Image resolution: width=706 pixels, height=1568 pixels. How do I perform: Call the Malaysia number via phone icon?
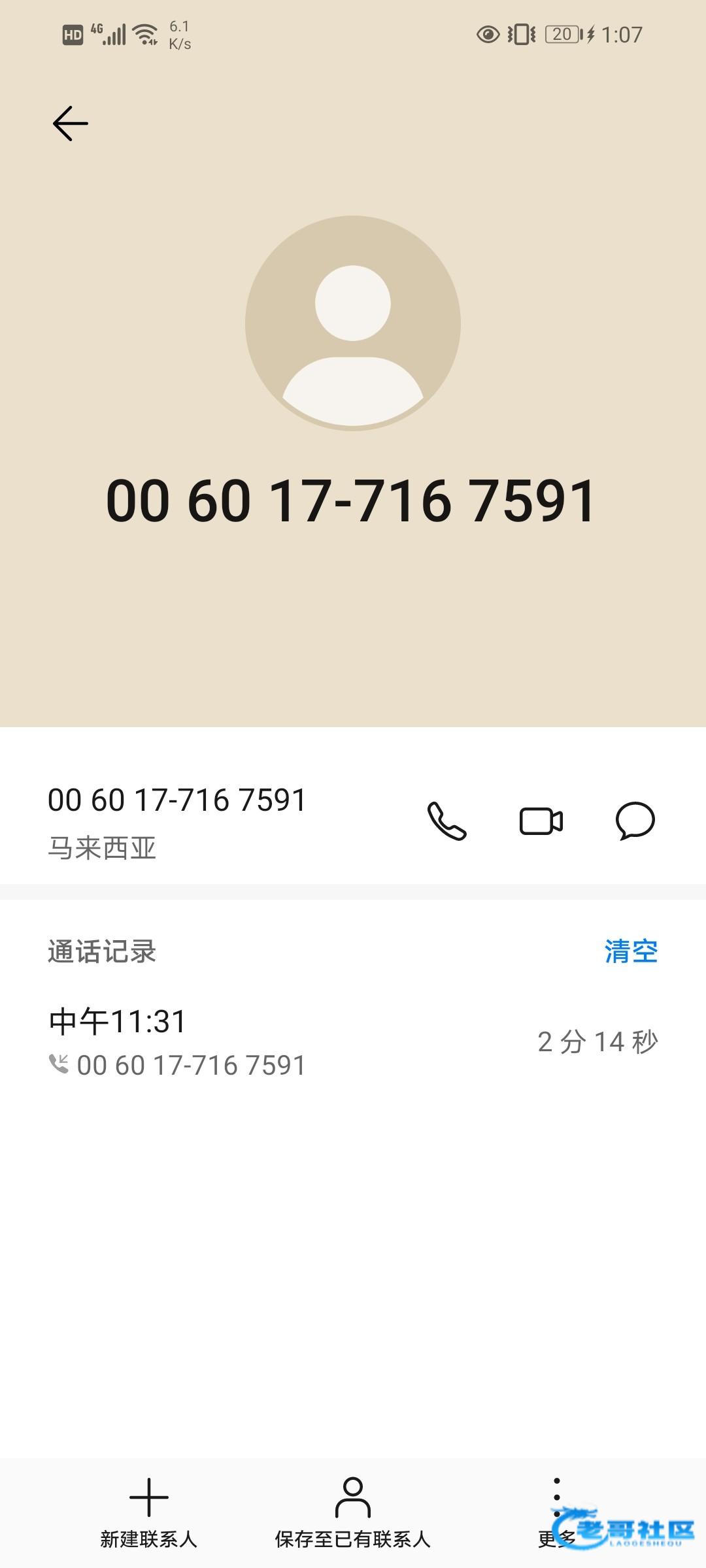pyautogui.click(x=446, y=821)
